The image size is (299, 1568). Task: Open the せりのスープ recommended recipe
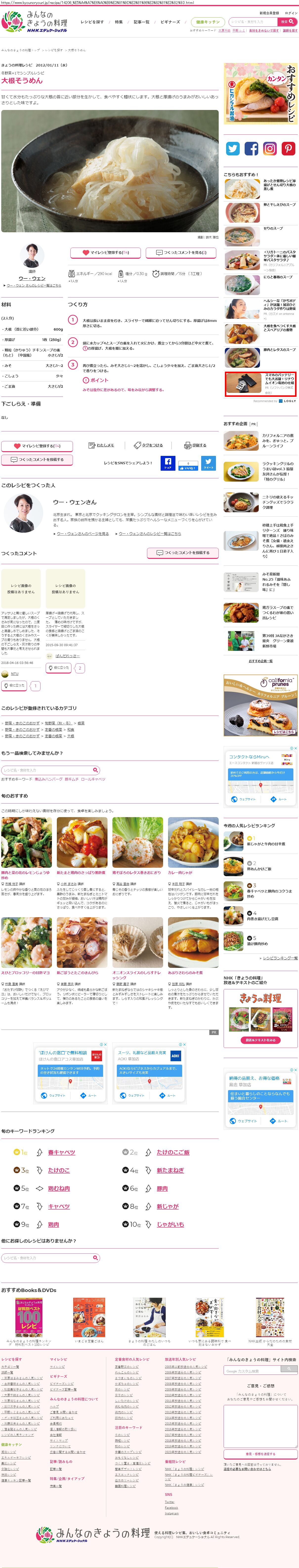tap(273, 229)
